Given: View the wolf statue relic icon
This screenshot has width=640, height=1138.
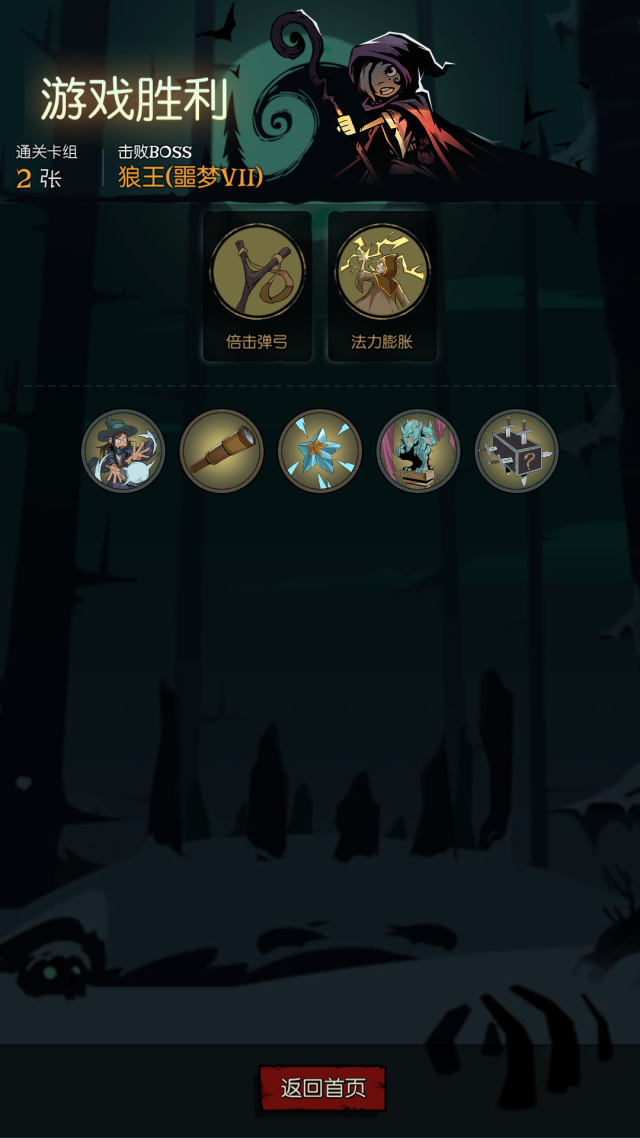Looking at the screenshot, I should (x=417, y=451).
